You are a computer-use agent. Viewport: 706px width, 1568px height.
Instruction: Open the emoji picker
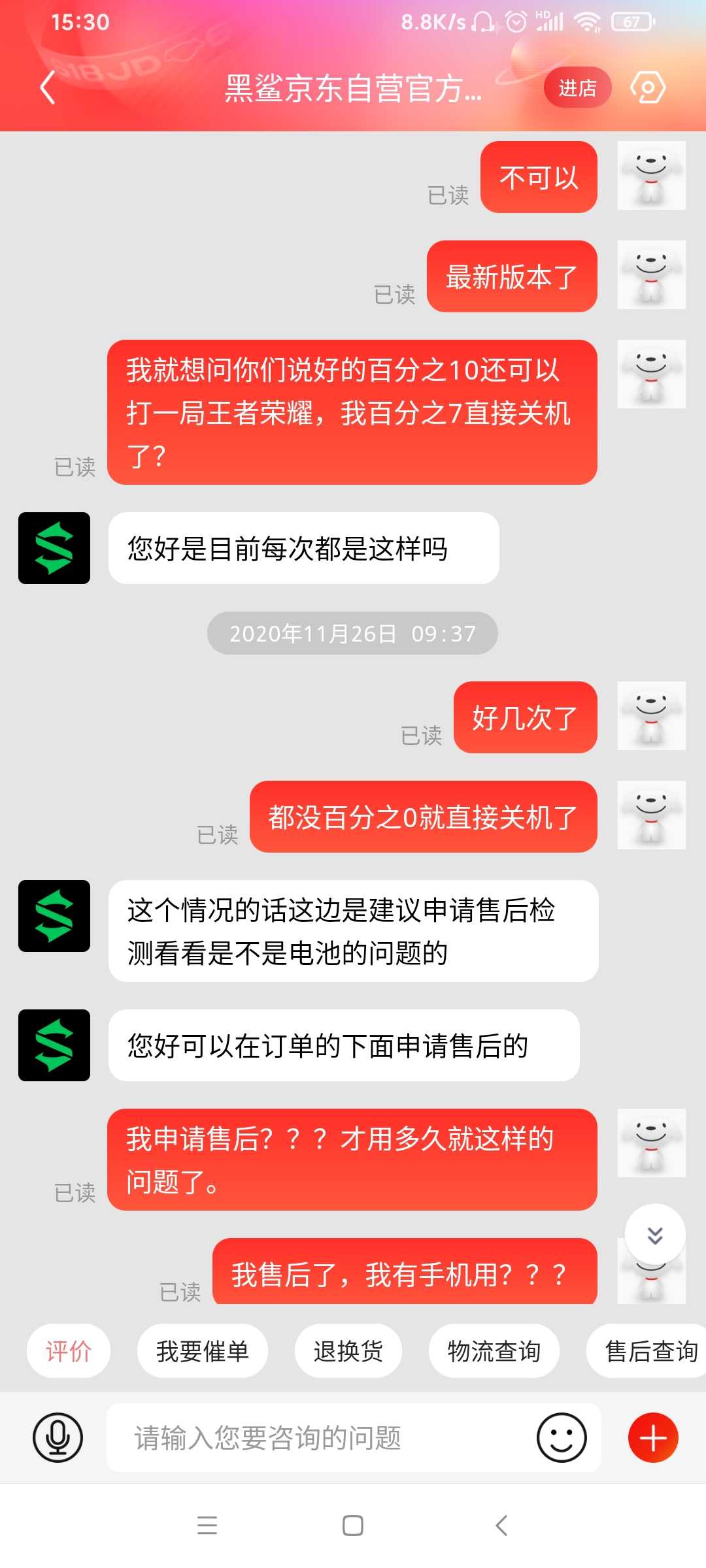562,1437
